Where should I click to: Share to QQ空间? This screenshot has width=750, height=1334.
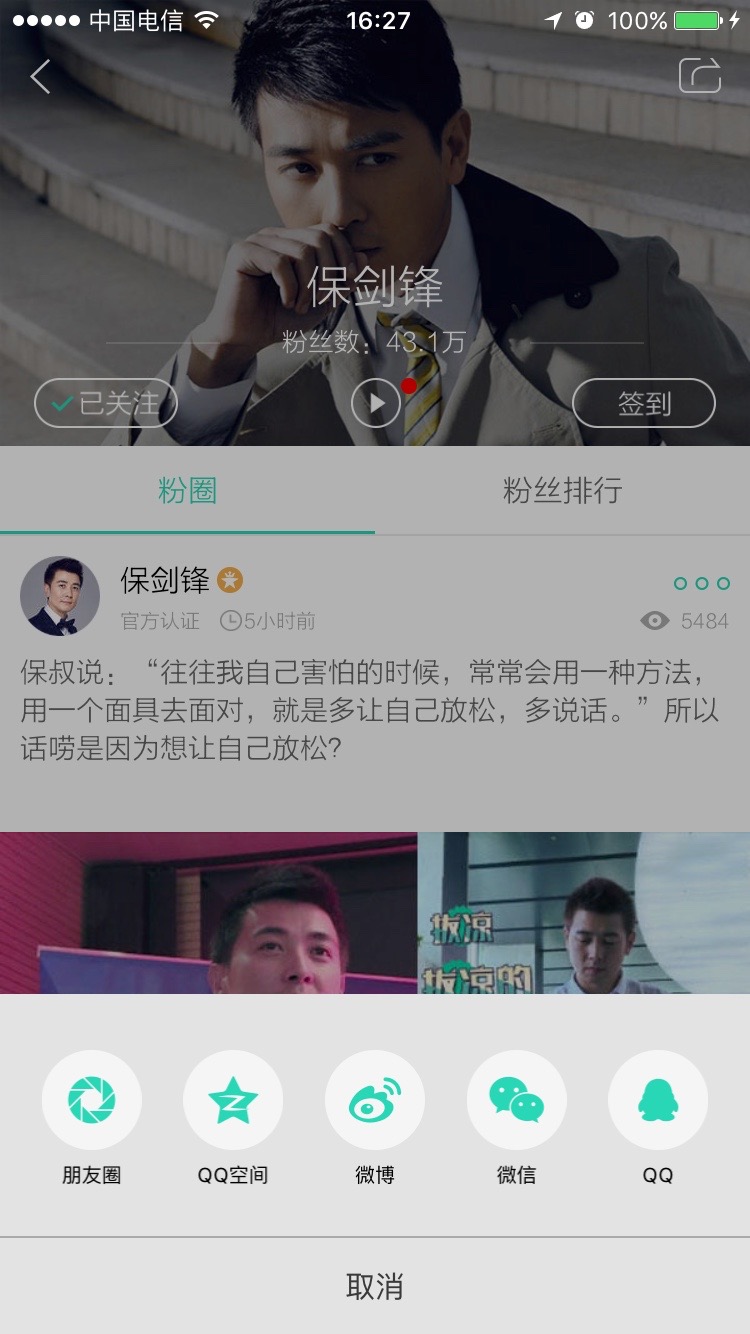click(233, 1101)
